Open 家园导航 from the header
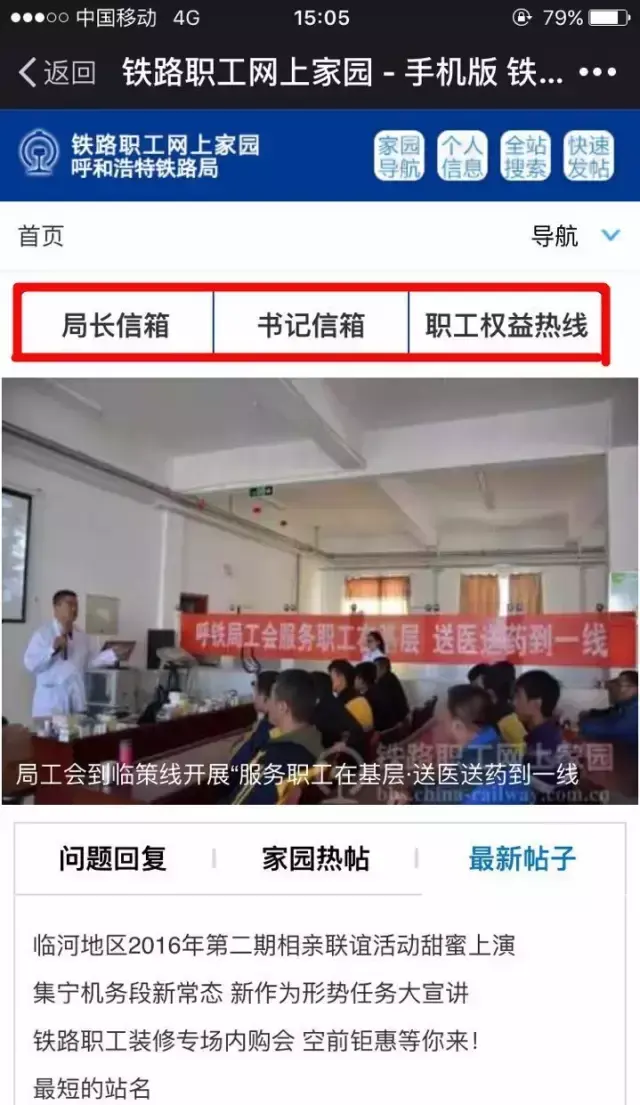Viewport: 640px width, 1105px height. [399, 156]
